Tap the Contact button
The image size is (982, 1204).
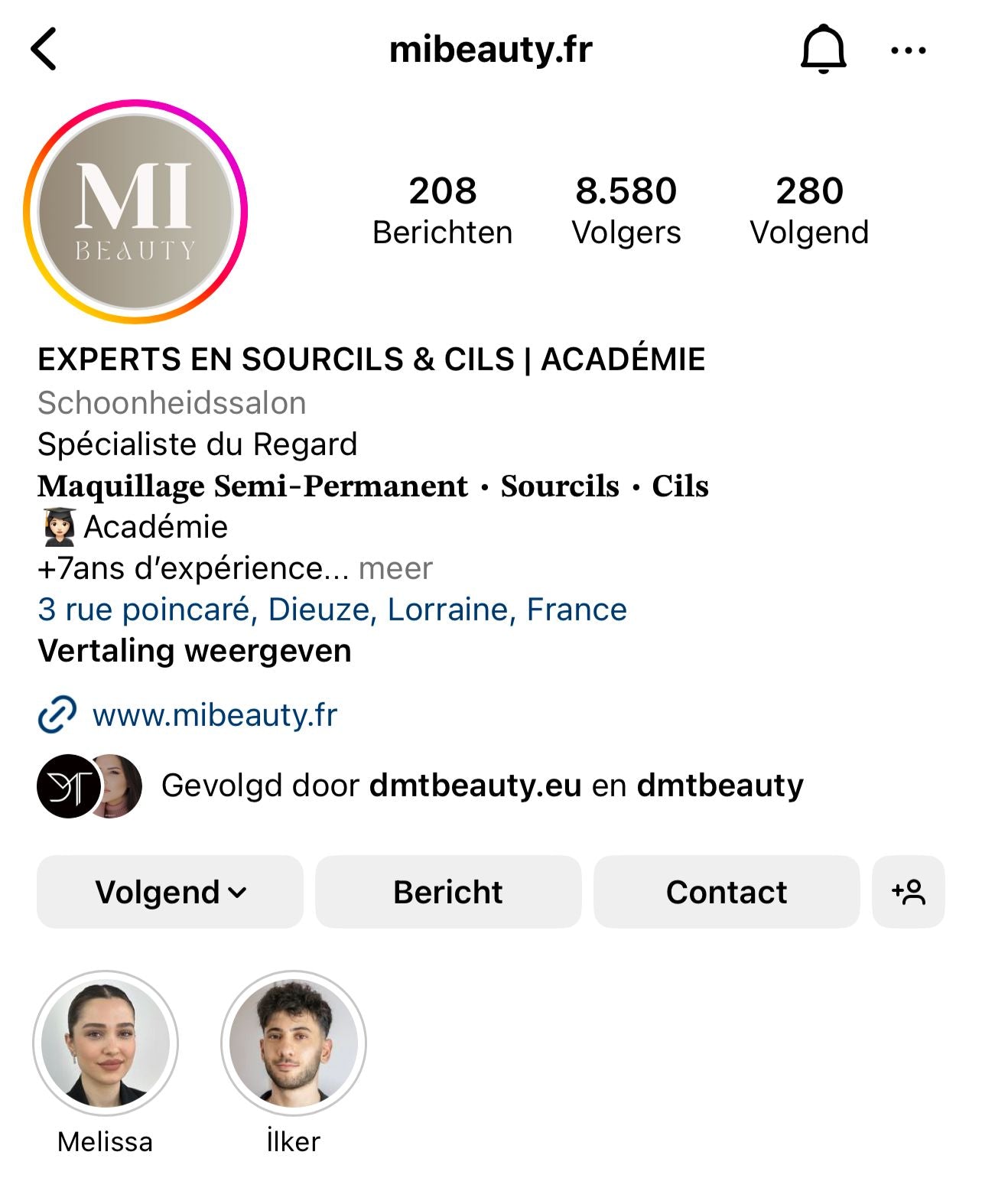tap(727, 892)
